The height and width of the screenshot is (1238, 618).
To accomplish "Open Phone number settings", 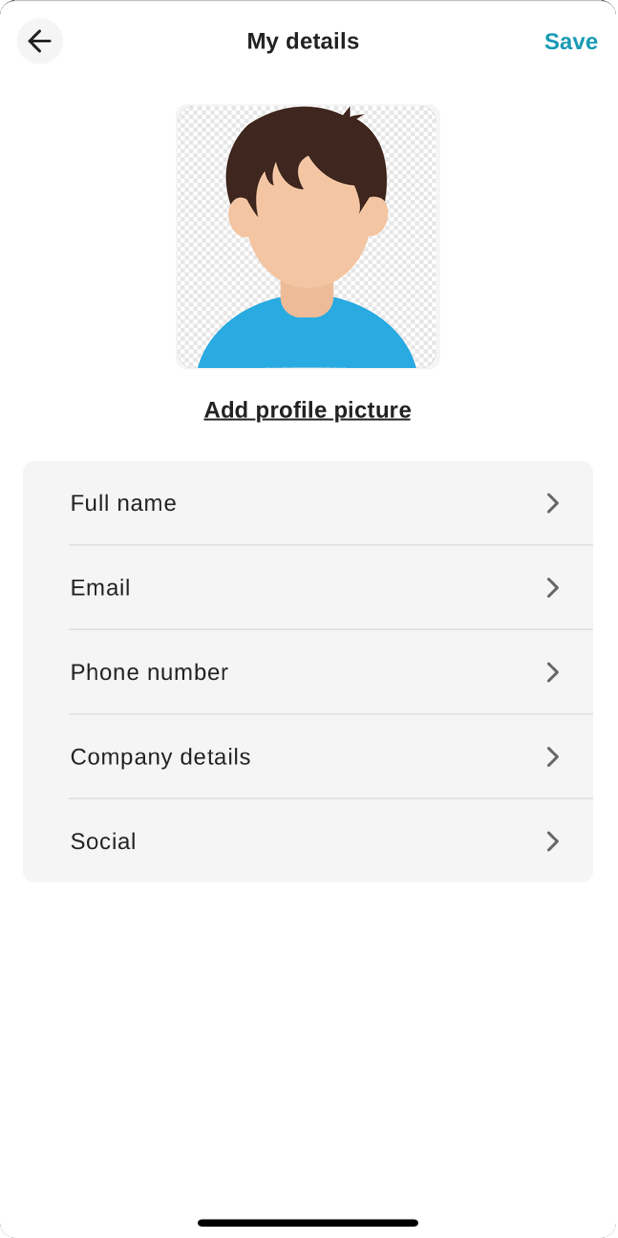I will click(x=308, y=672).
